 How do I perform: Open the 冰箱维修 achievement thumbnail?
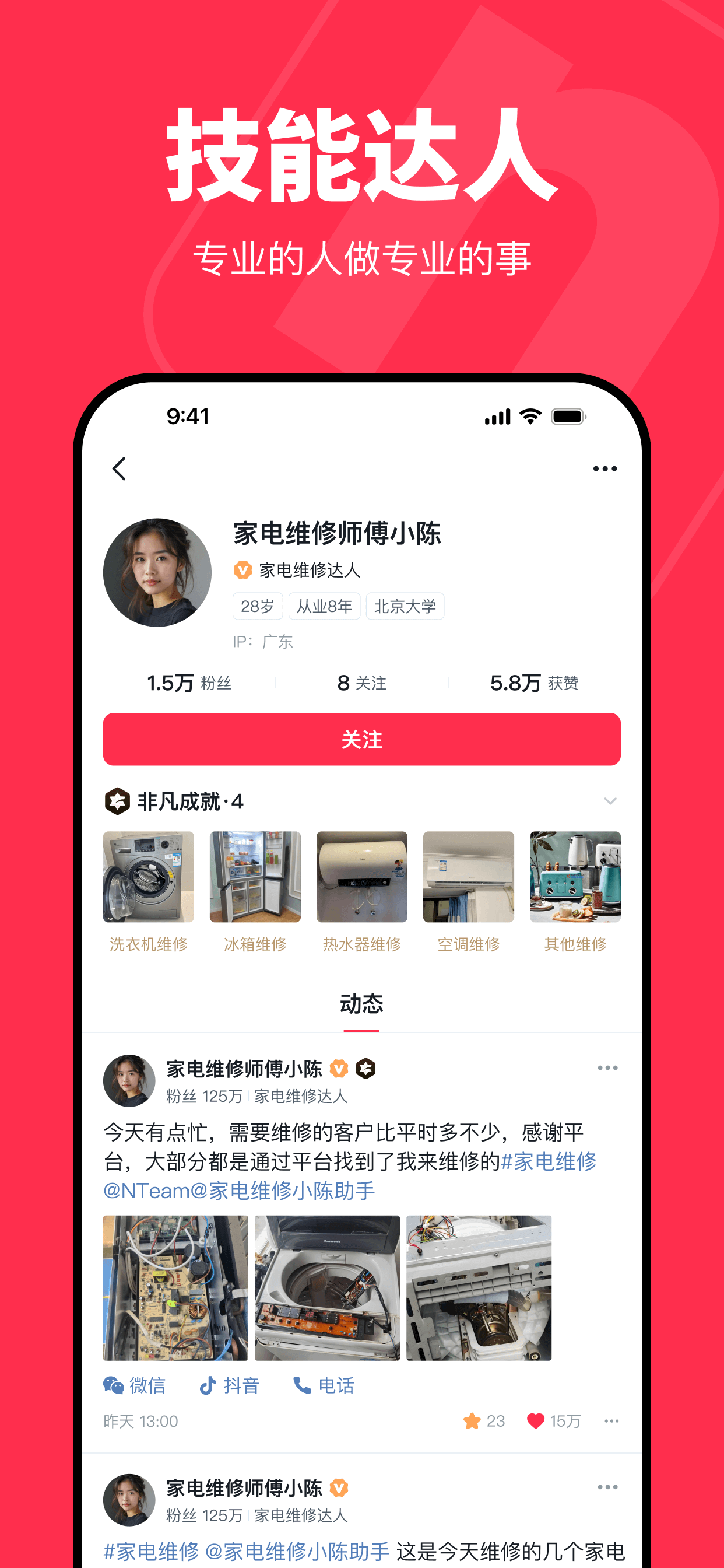[x=254, y=877]
